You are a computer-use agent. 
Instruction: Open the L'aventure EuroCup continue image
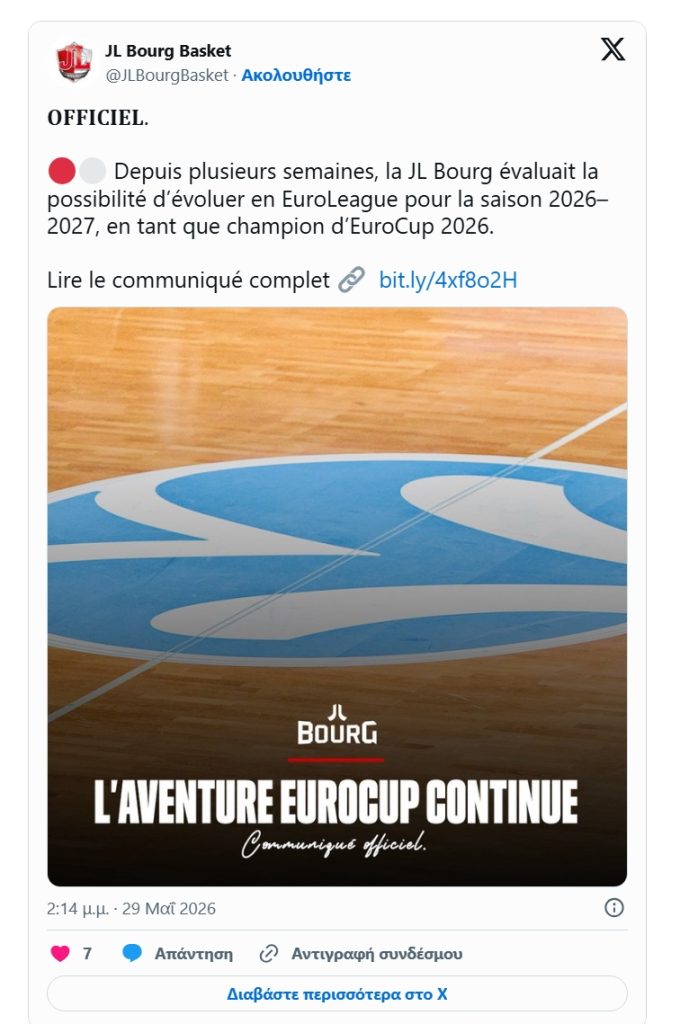click(x=337, y=596)
